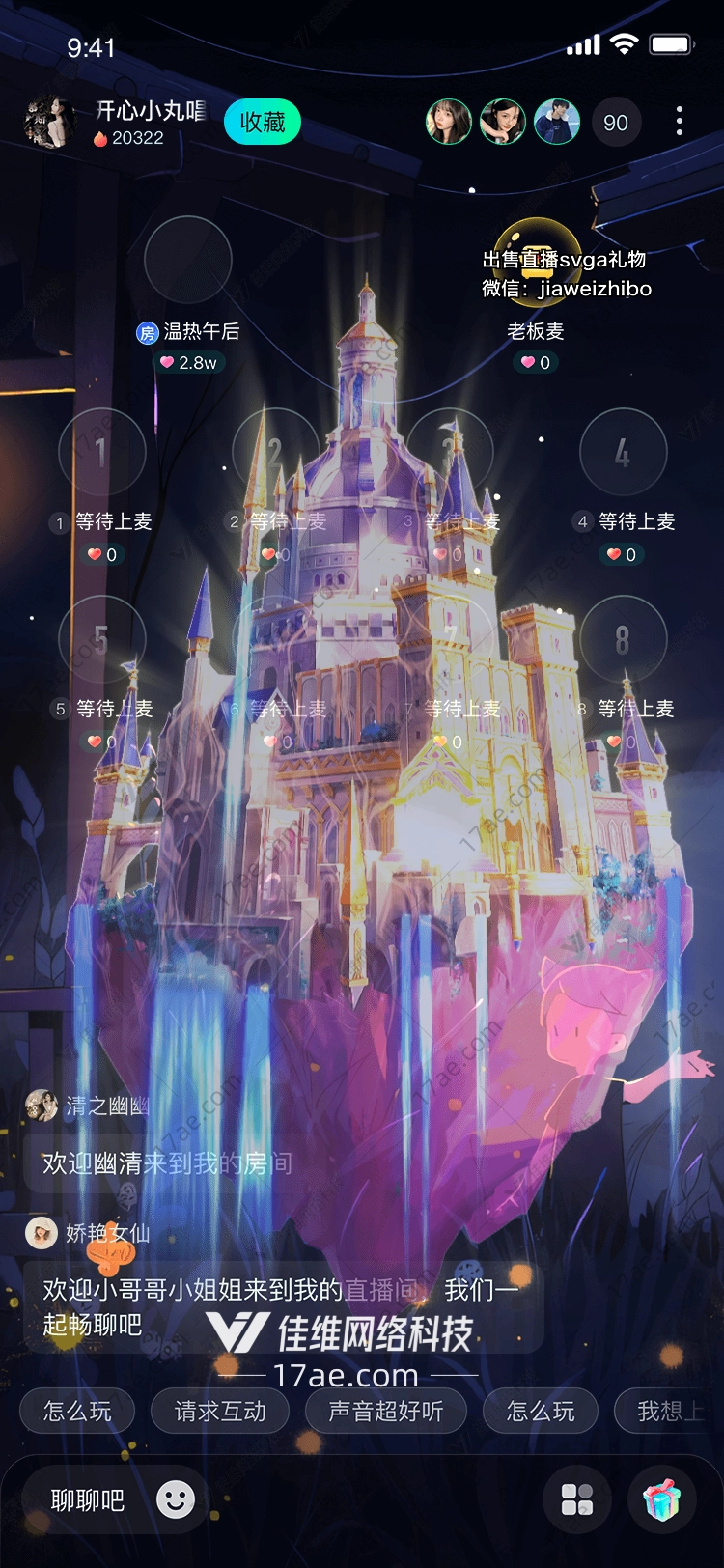Image resolution: width=724 pixels, height=1568 pixels.
Task: Join mic seat number 8
Action: pyautogui.click(x=623, y=639)
